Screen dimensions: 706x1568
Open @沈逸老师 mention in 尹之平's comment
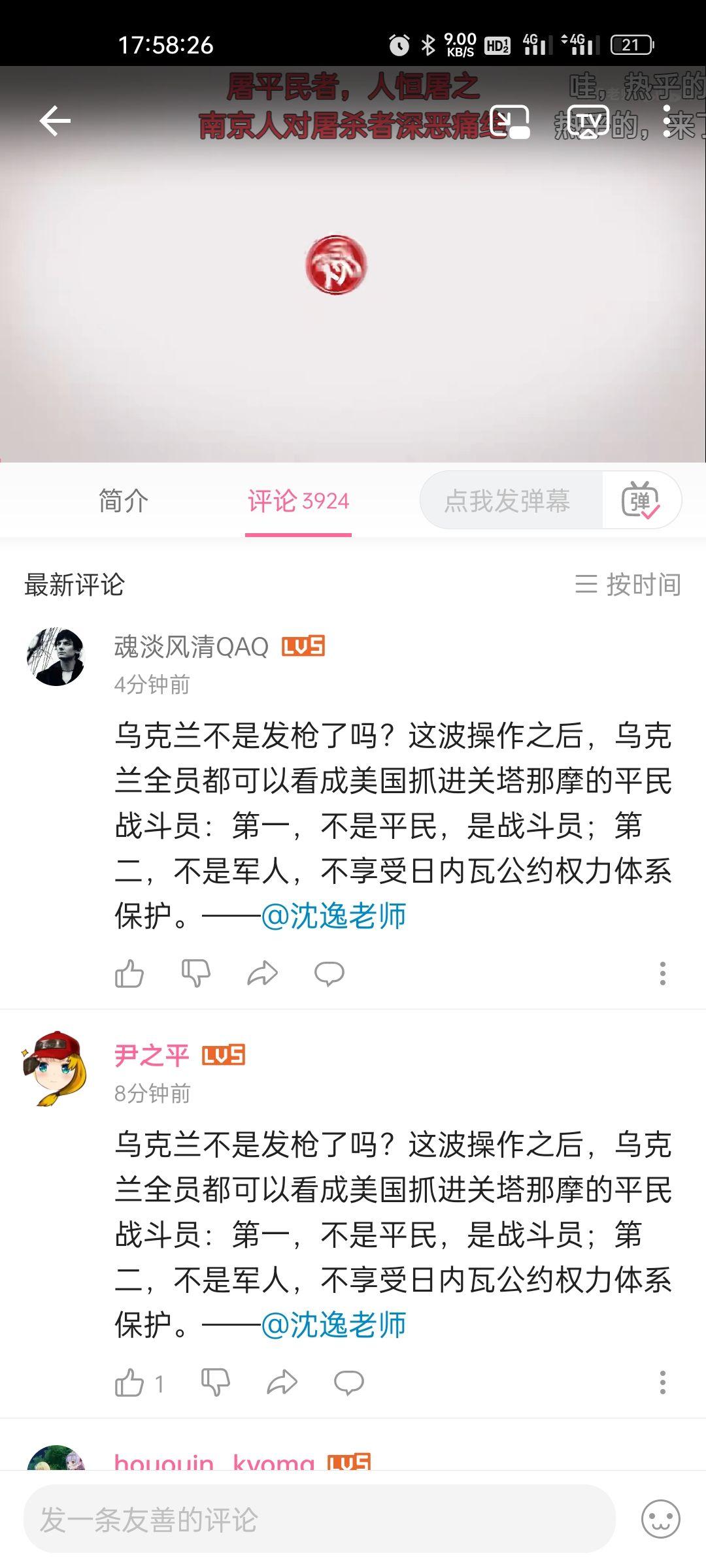pyautogui.click(x=333, y=1324)
